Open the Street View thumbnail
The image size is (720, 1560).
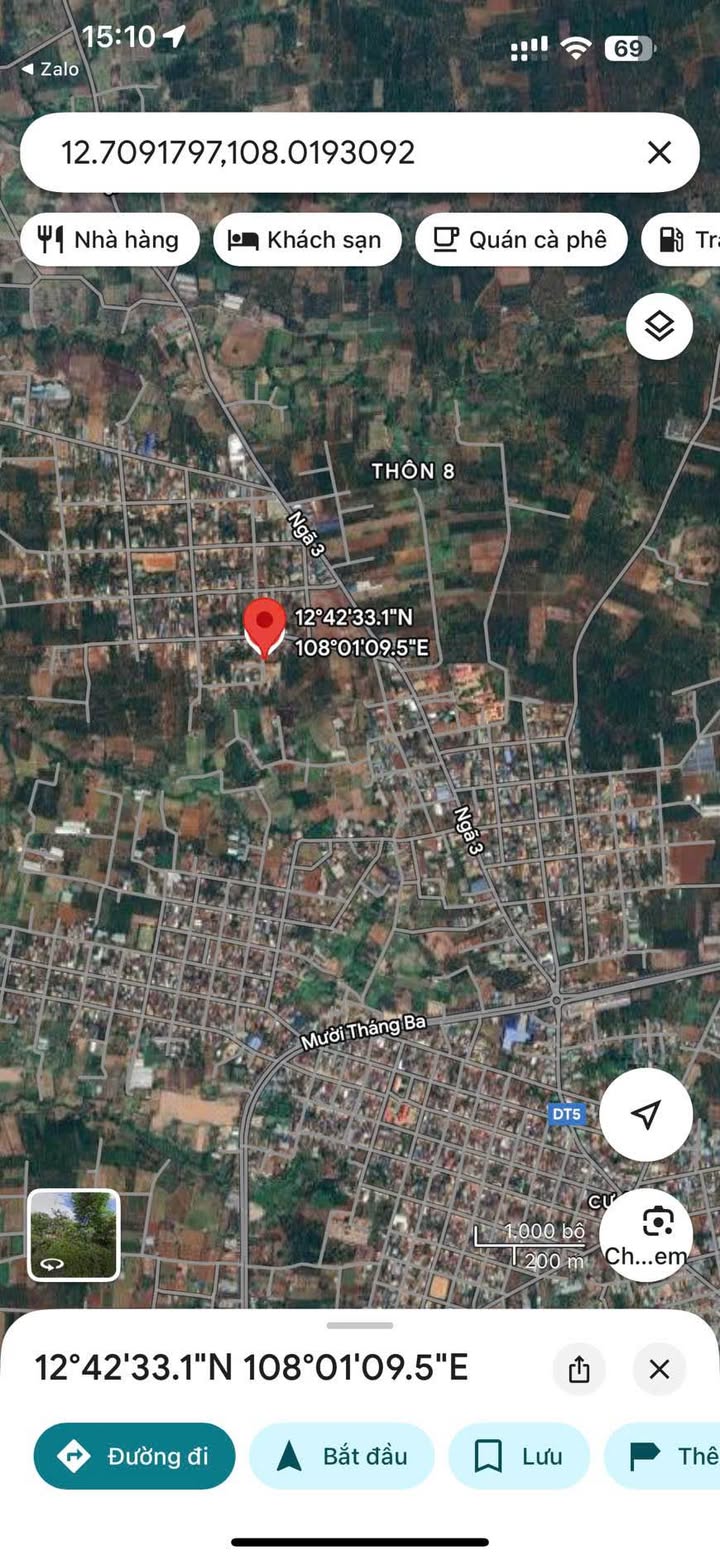pos(73,1234)
